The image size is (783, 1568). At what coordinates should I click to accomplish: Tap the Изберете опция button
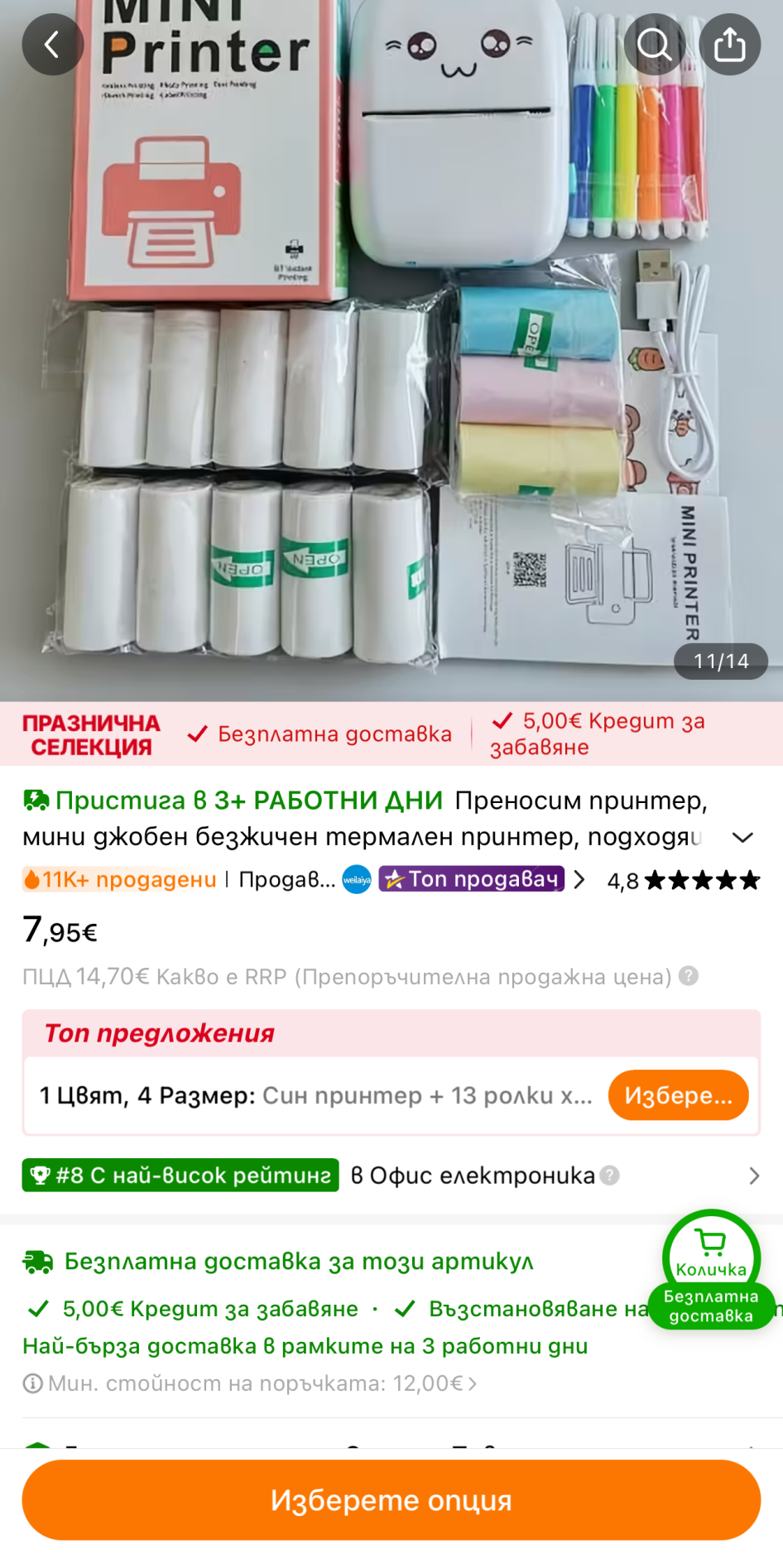[391, 1500]
